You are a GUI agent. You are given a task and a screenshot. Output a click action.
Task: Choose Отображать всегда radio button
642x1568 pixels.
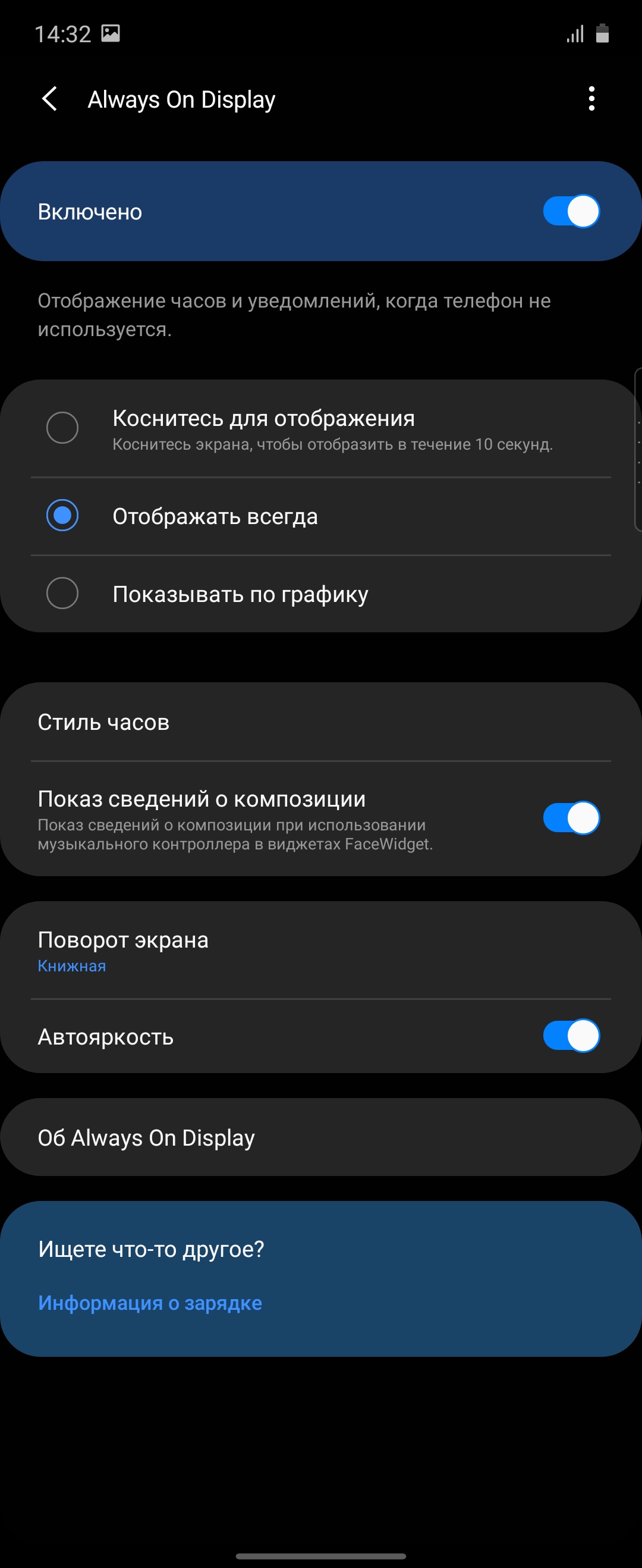tap(62, 516)
